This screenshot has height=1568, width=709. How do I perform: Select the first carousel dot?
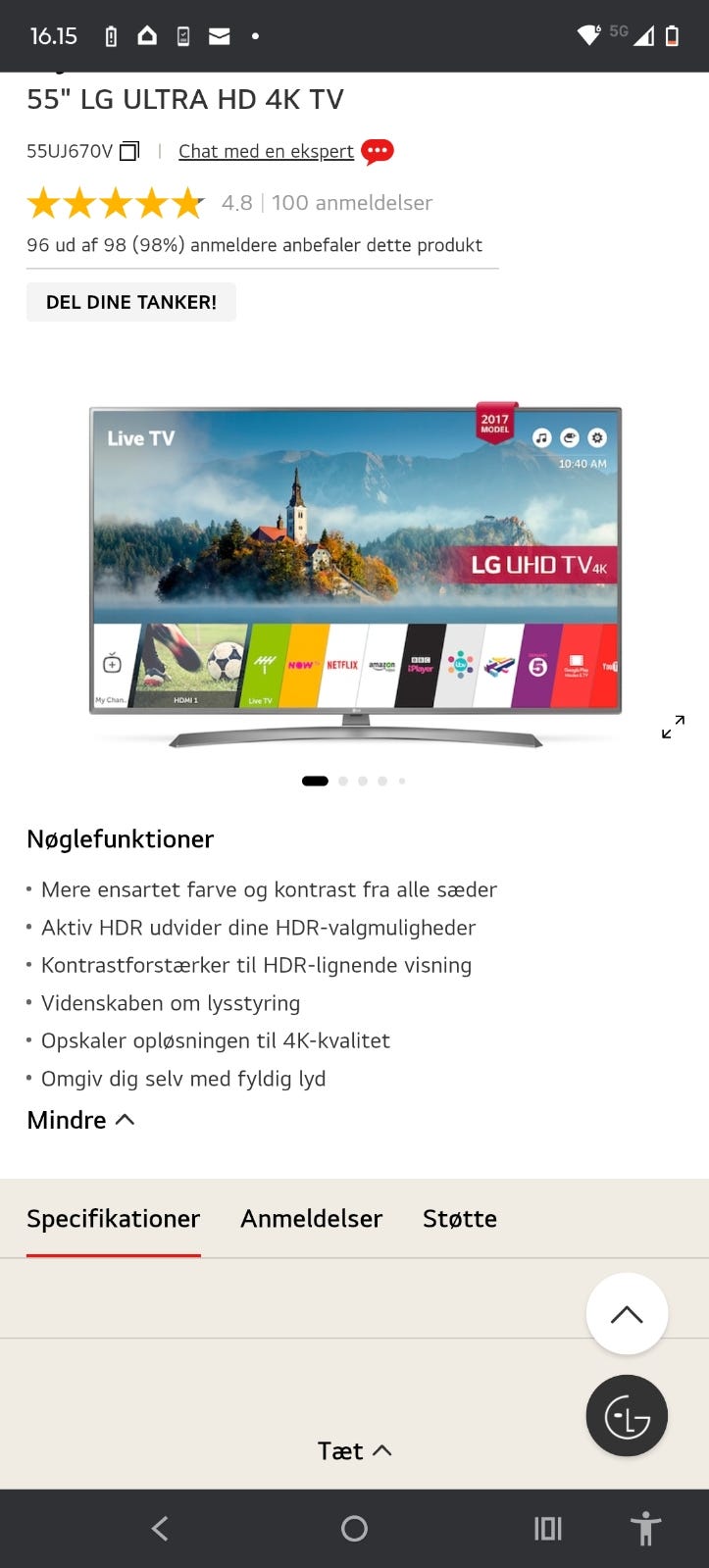315,781
